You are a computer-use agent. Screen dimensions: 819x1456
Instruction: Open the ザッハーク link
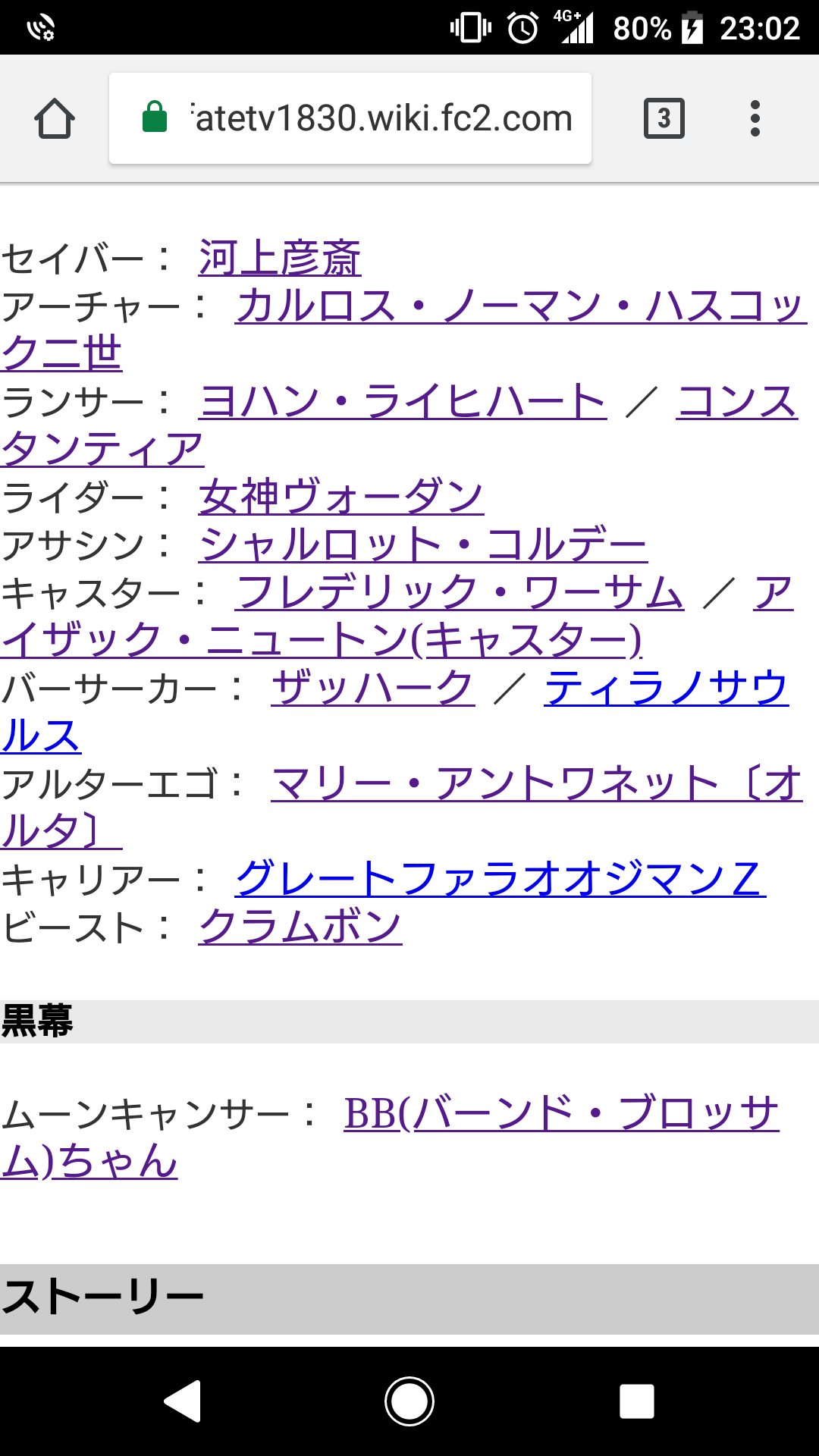(x=373, y=688)
